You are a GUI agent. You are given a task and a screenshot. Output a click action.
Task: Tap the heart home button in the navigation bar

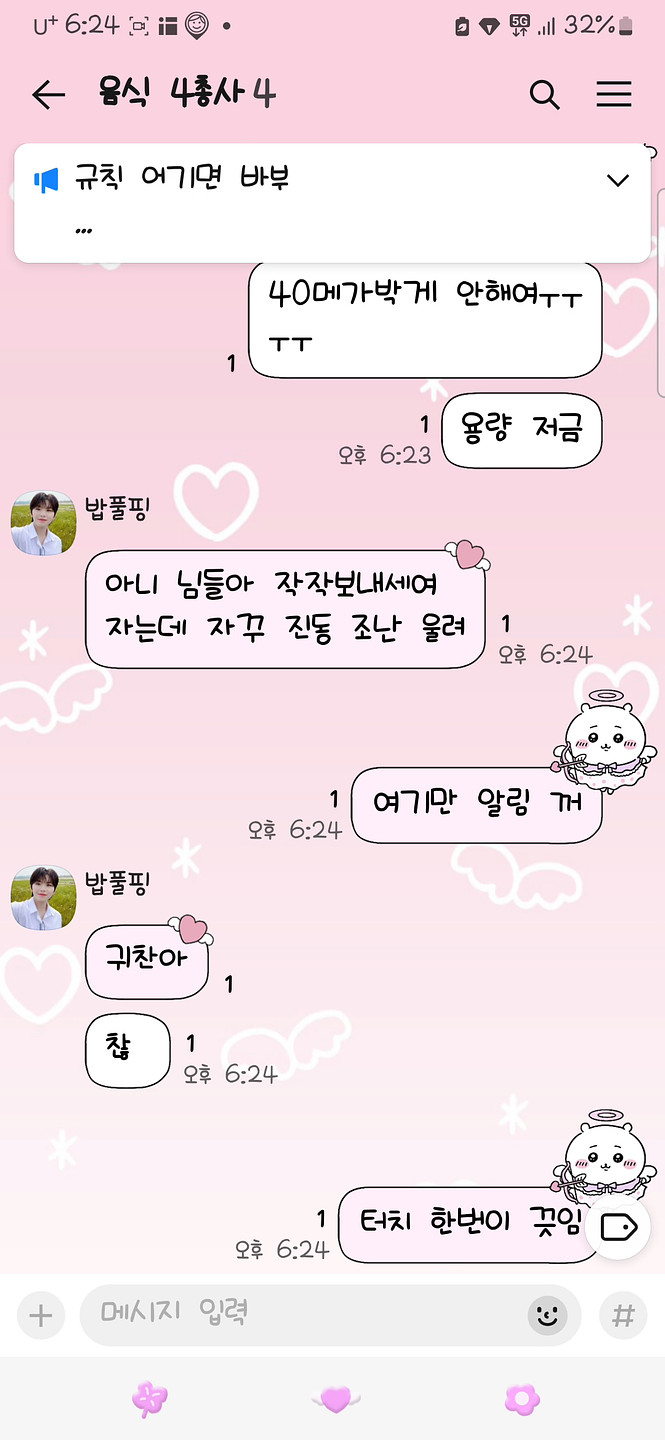334,1399
